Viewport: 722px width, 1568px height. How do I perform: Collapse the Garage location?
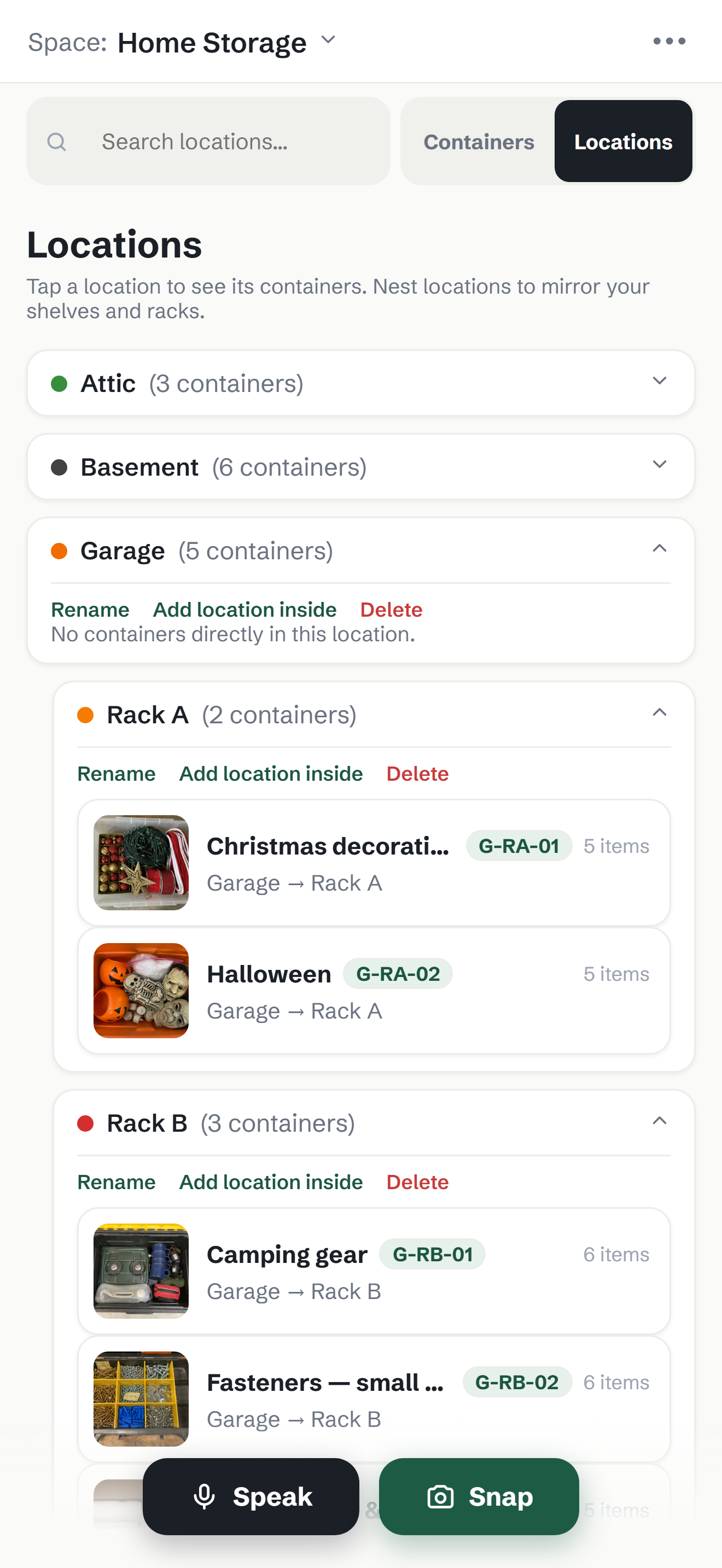coord(360,550)
